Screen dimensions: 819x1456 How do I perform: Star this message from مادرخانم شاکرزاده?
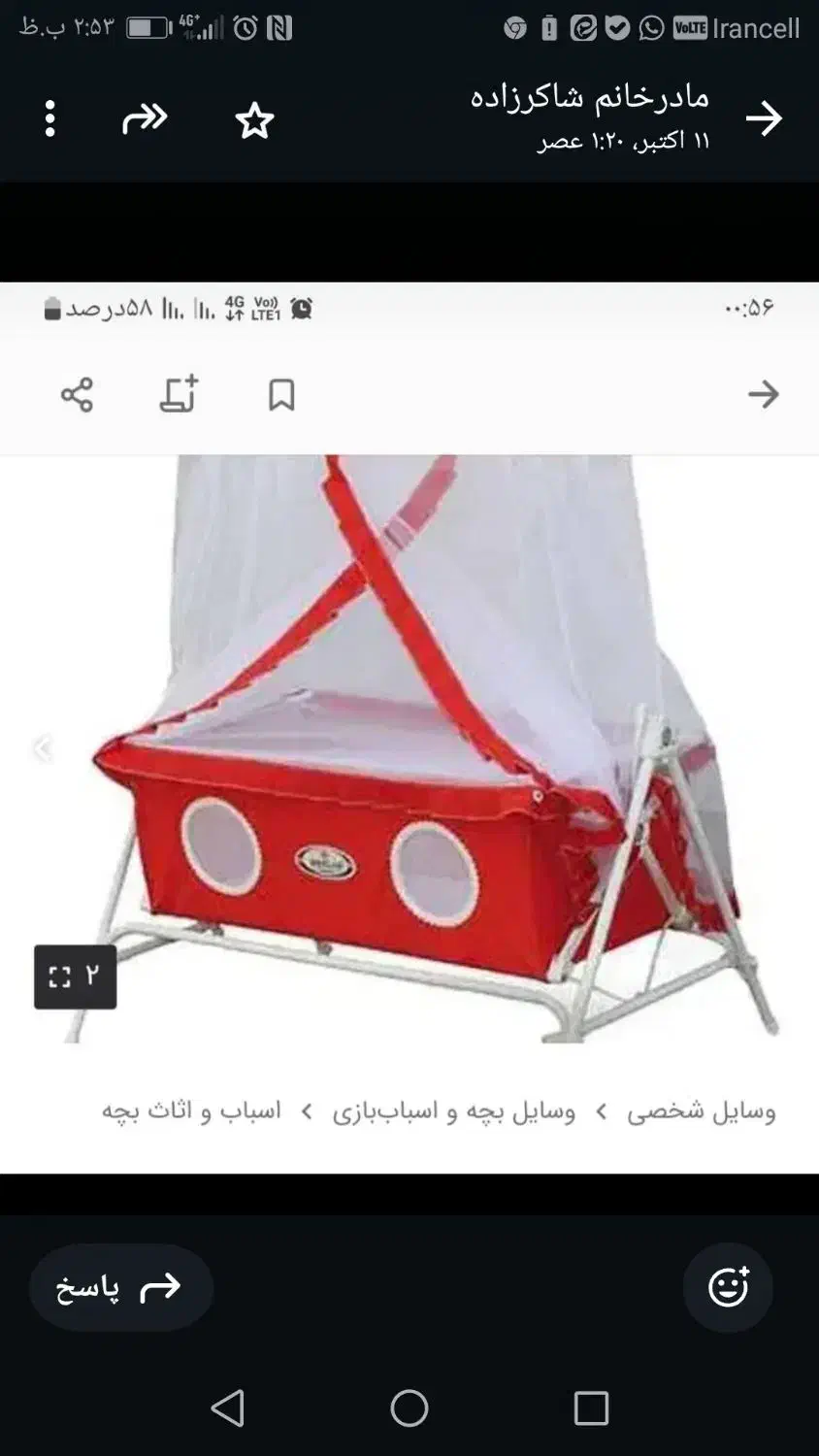click(x=254, y=120)
